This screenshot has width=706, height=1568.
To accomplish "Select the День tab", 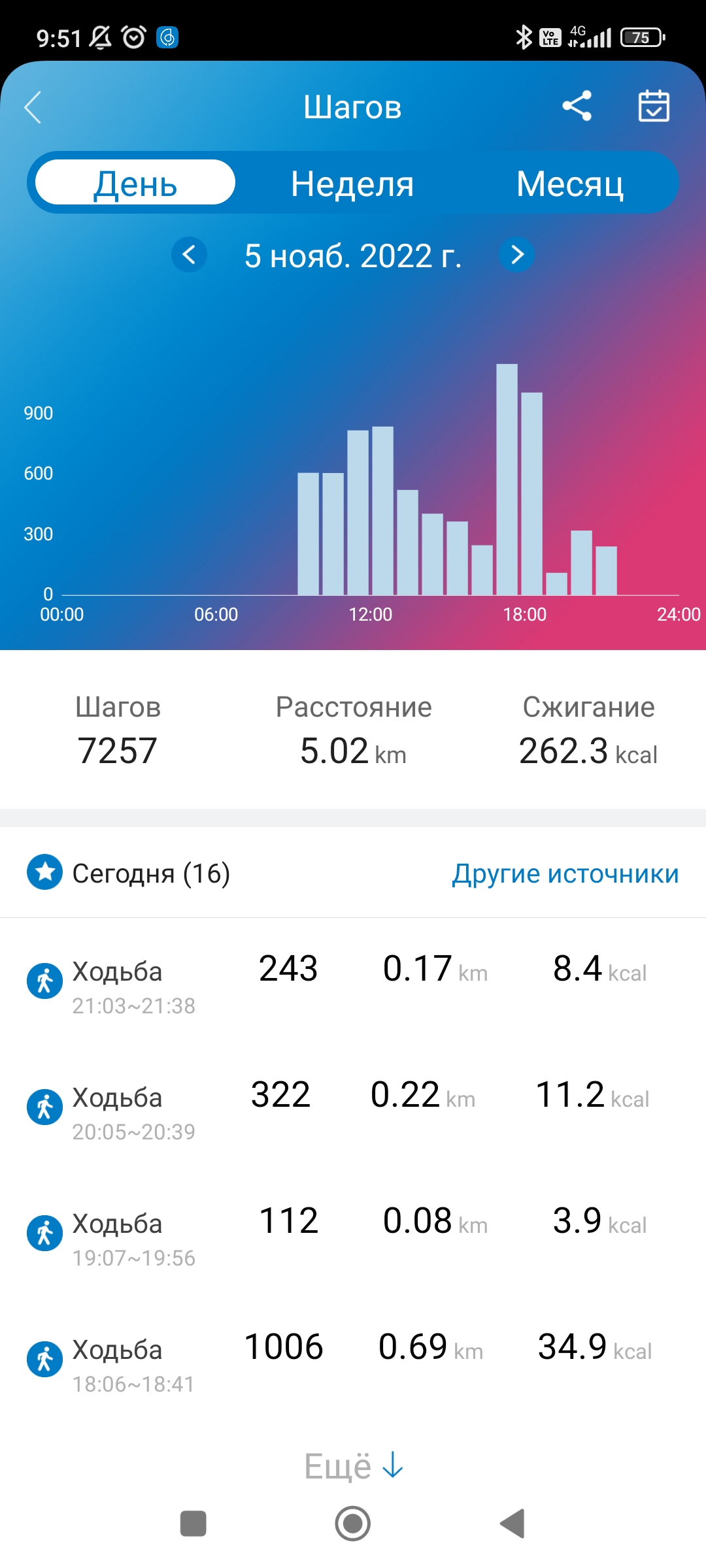I will (135, 183).
